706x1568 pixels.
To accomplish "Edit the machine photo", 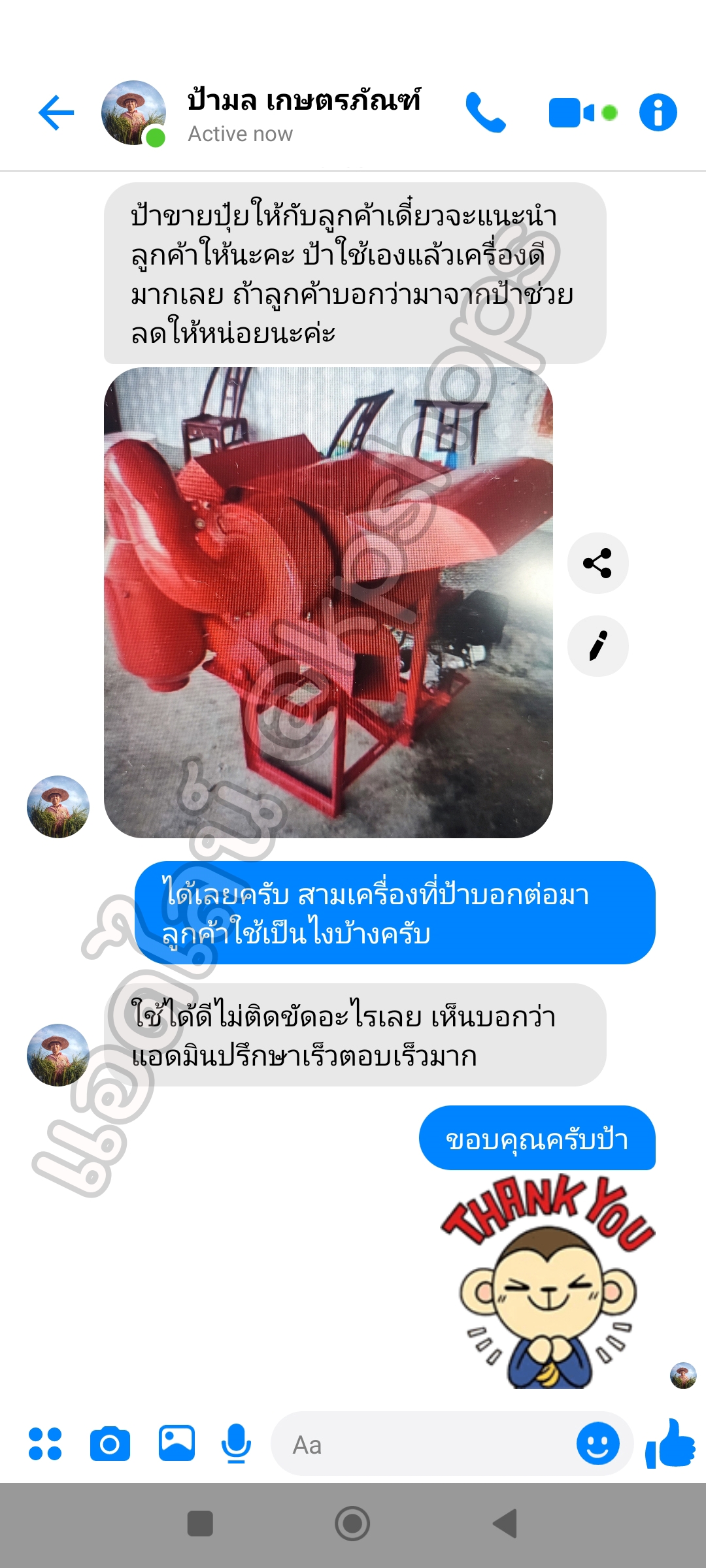I will [597, 646].
